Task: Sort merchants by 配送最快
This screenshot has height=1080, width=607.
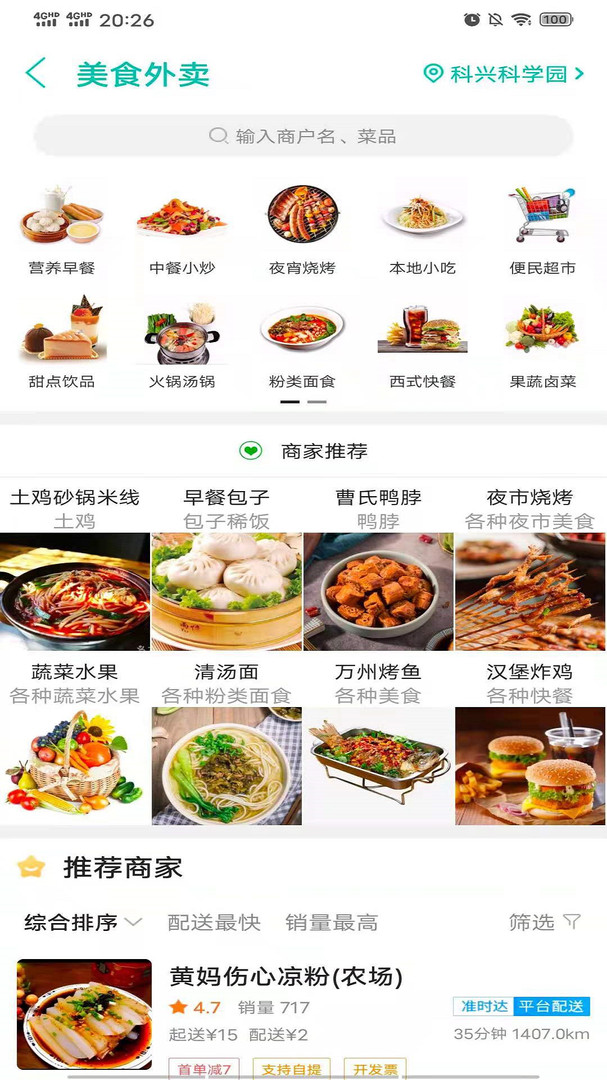Action: coord(214,922)
